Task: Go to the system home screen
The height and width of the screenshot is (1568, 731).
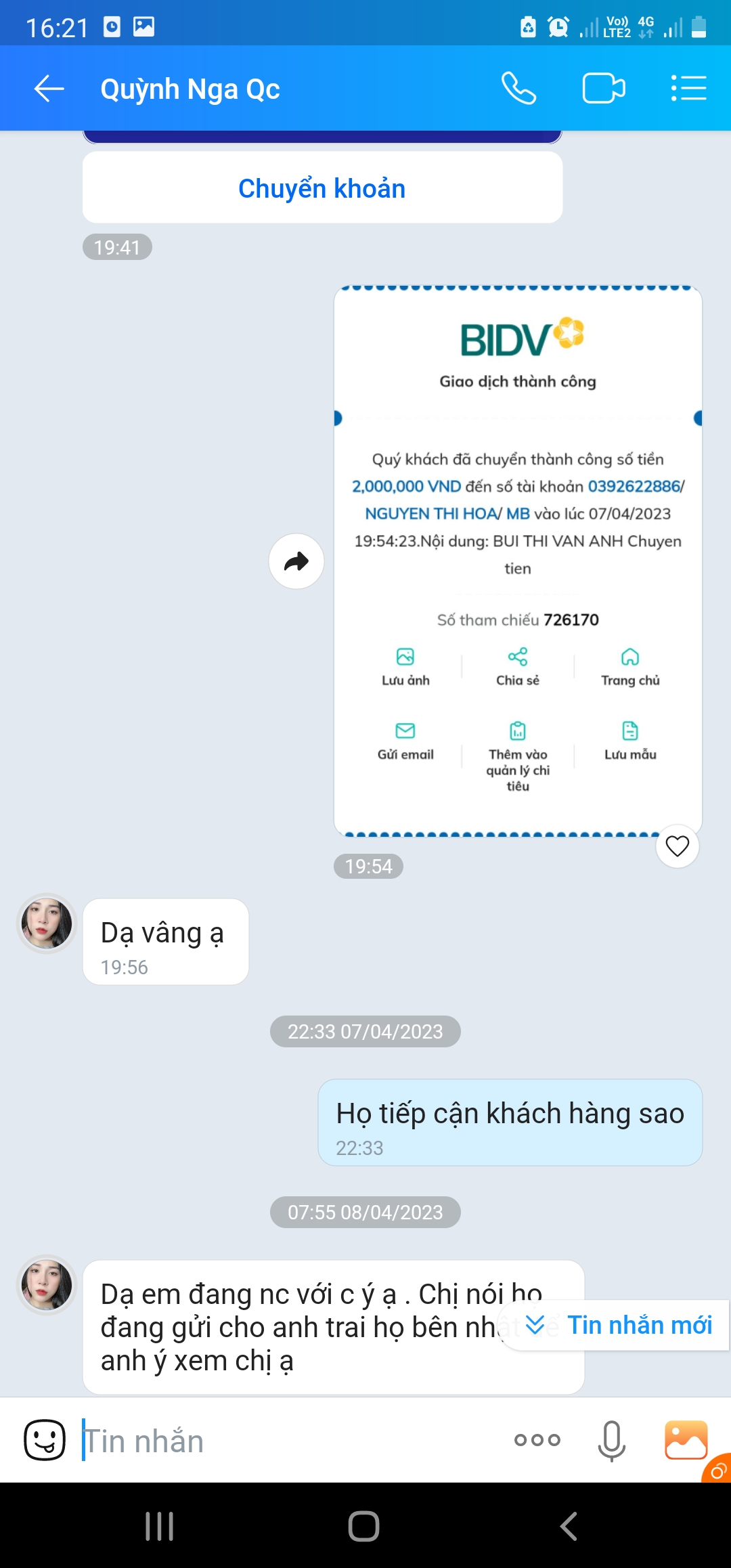Action: (x=364, y=1526)
